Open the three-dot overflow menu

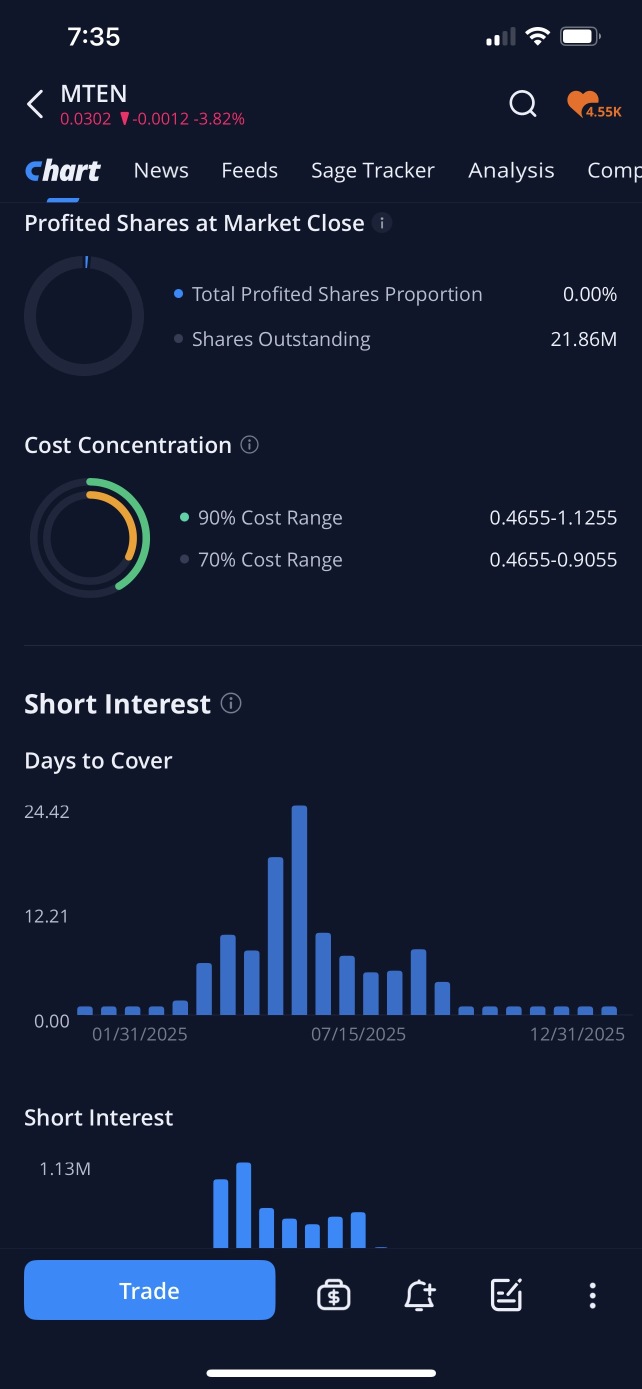click(x=593, y=1296)
